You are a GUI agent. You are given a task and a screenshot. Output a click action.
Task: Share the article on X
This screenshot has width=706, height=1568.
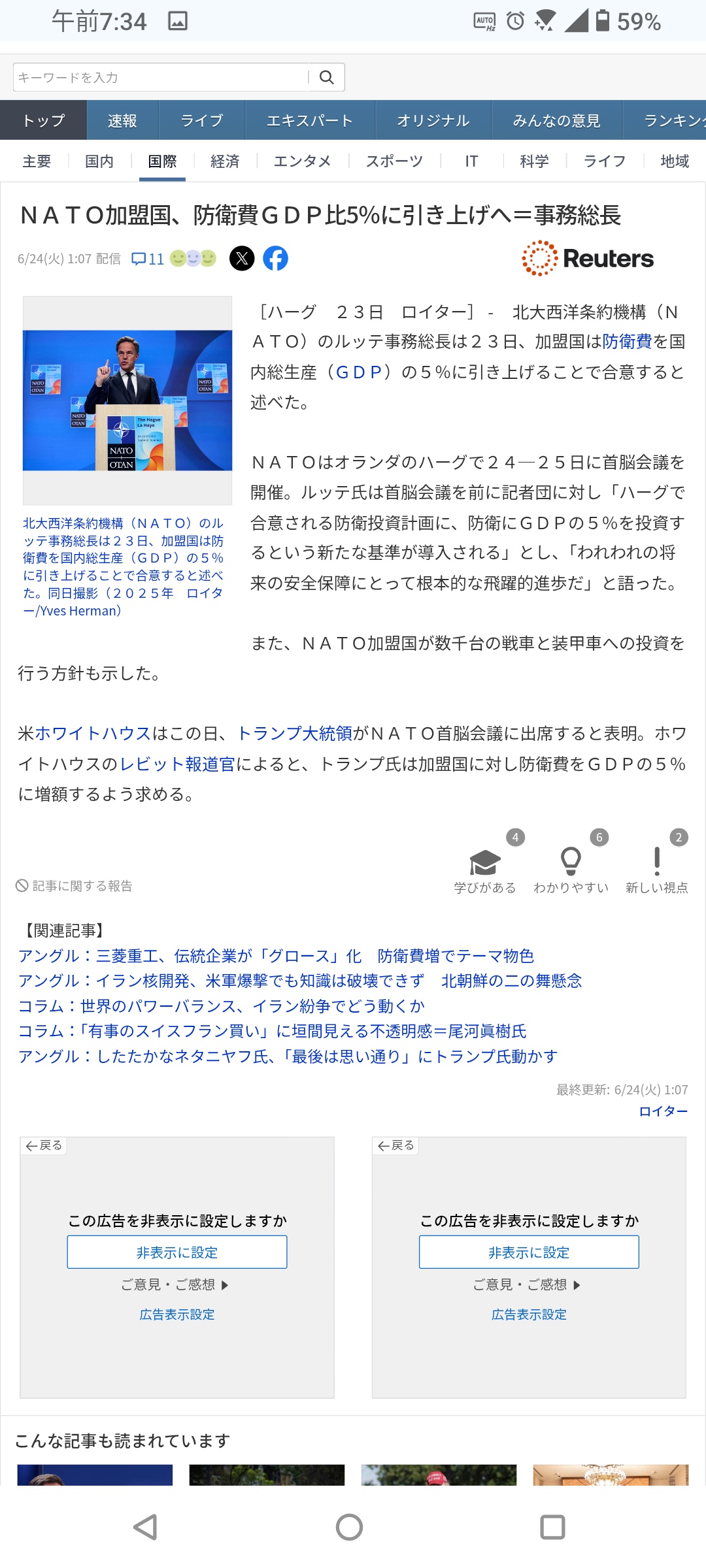[242, 259]
